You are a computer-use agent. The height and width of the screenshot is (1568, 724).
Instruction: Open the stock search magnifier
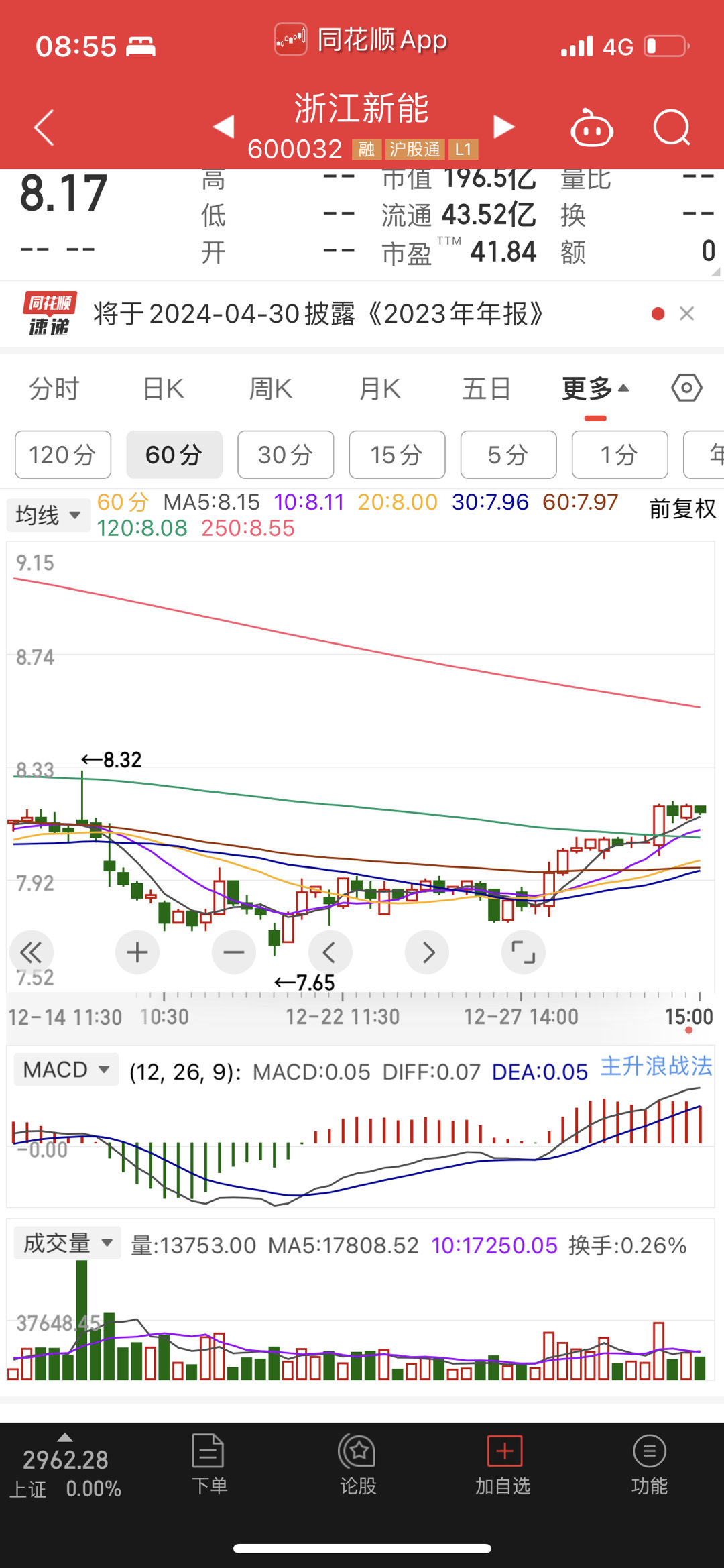point(672,127)
